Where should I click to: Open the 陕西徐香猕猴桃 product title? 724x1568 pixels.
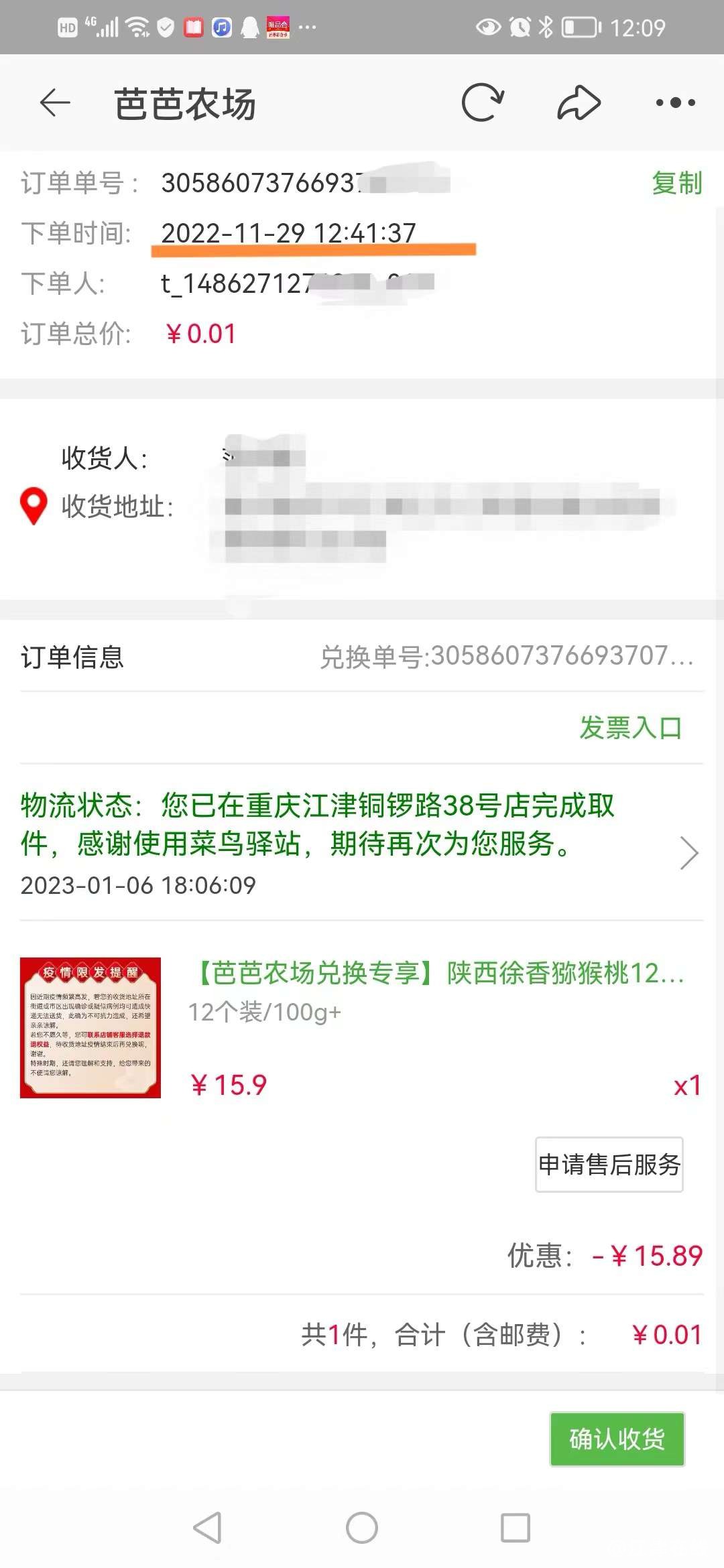click(x=440, y=973)
